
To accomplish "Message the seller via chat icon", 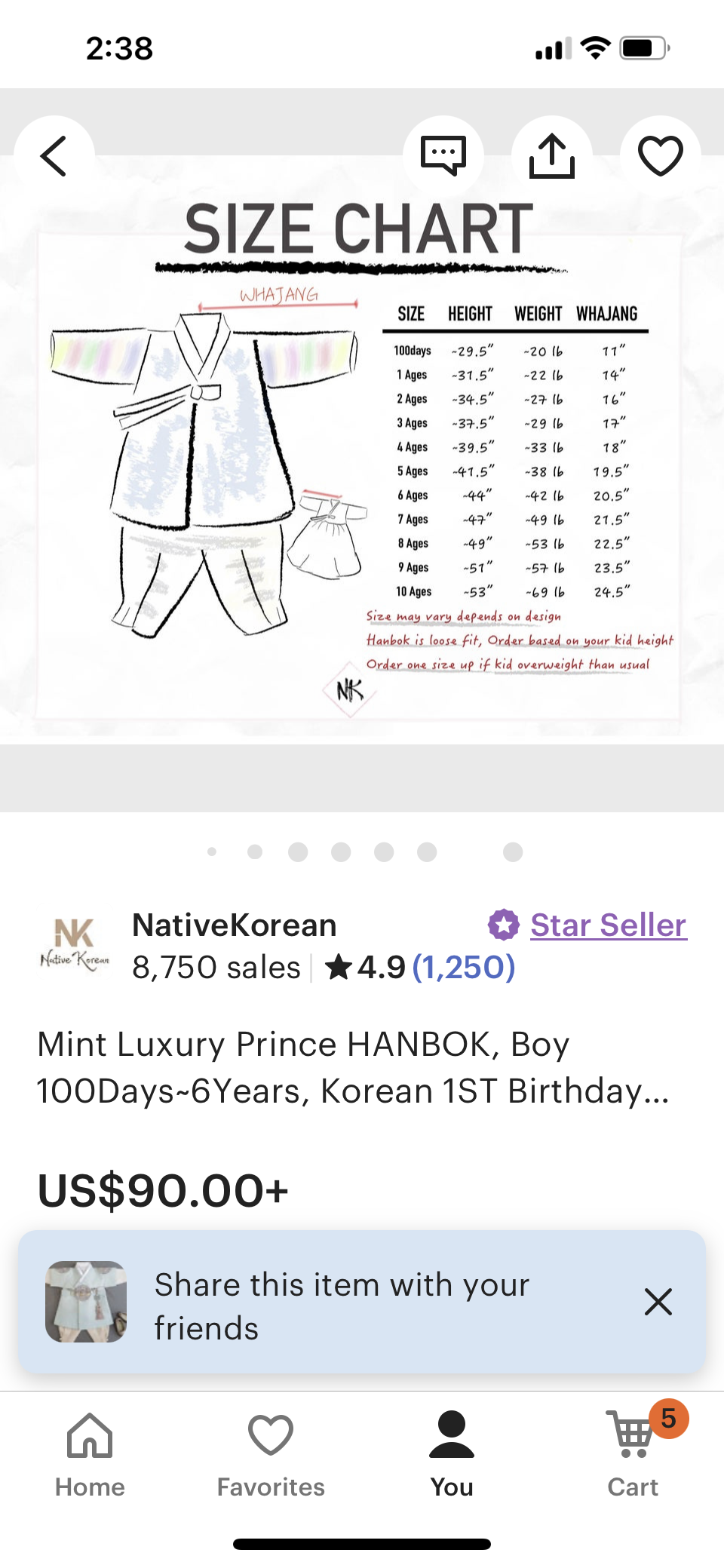I will tap(443, 156).
